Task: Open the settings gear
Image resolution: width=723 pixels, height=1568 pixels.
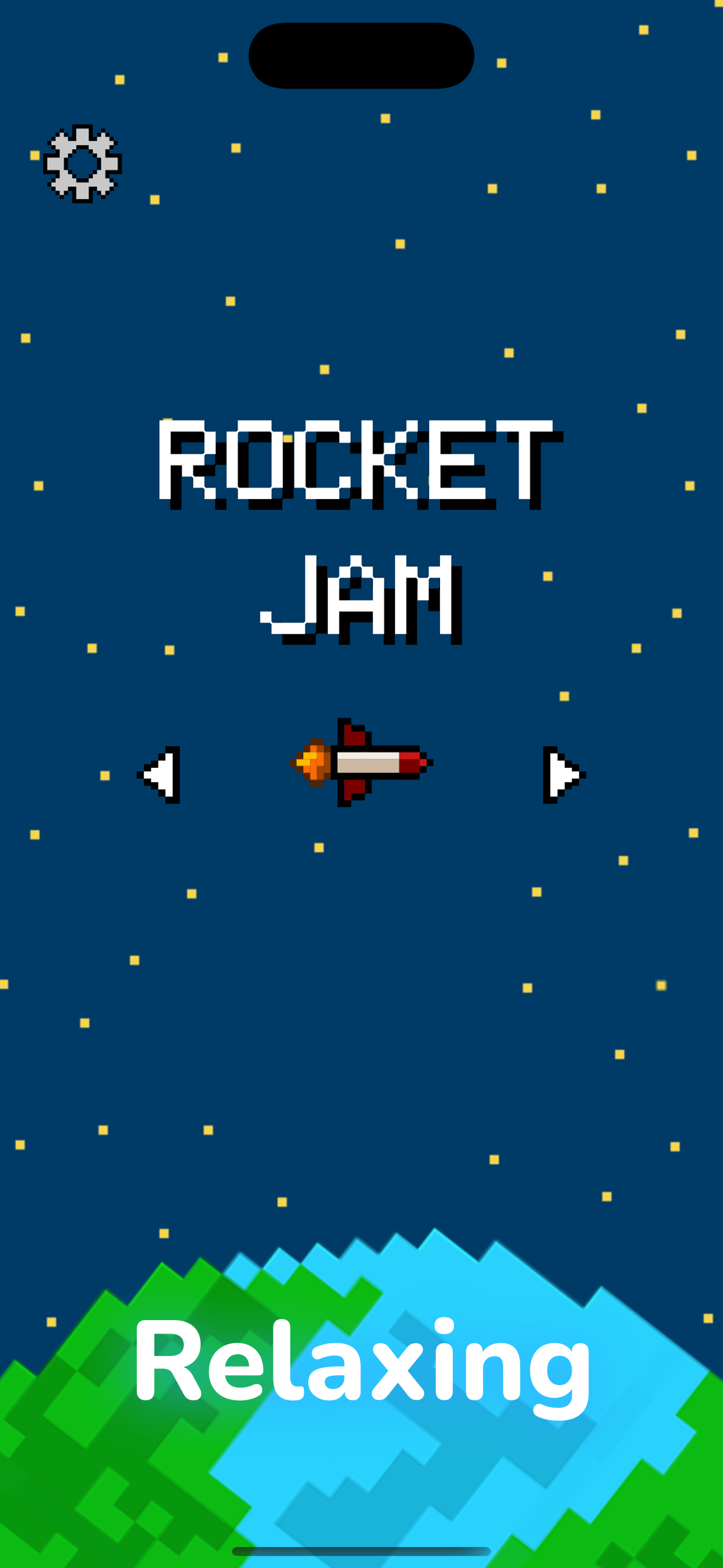Action: point(82,163)
